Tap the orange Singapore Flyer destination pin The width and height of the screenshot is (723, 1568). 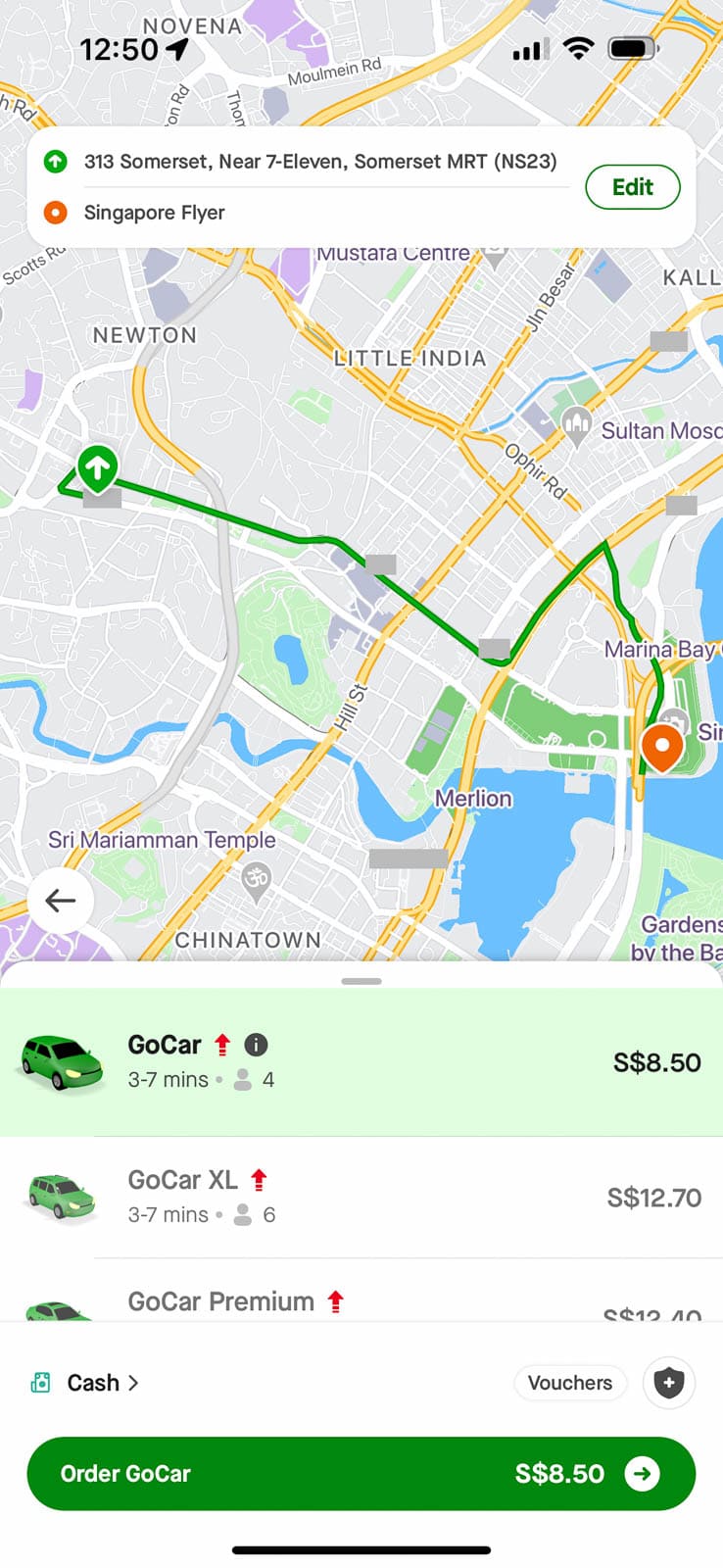[662, 747]
